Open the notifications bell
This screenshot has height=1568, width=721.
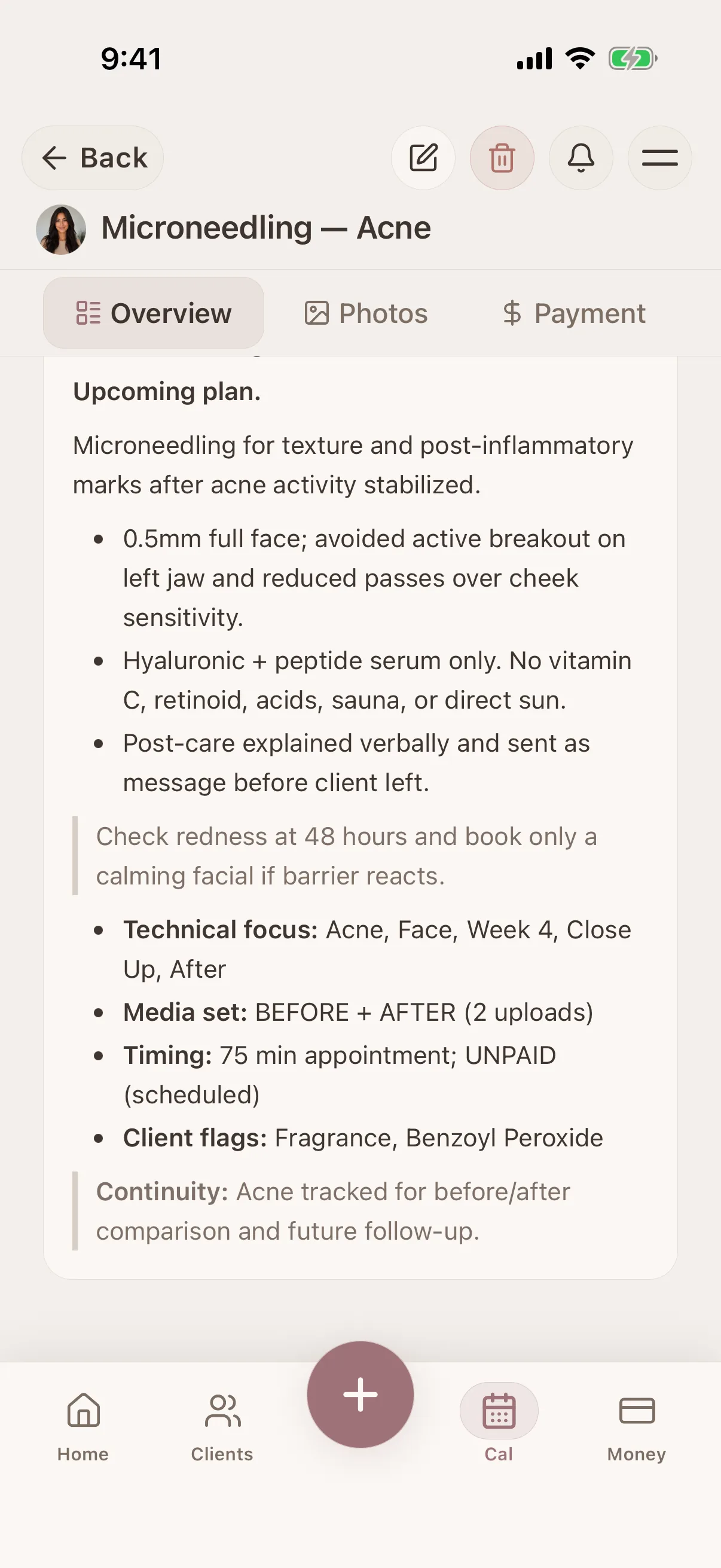[x=581, y=158]
